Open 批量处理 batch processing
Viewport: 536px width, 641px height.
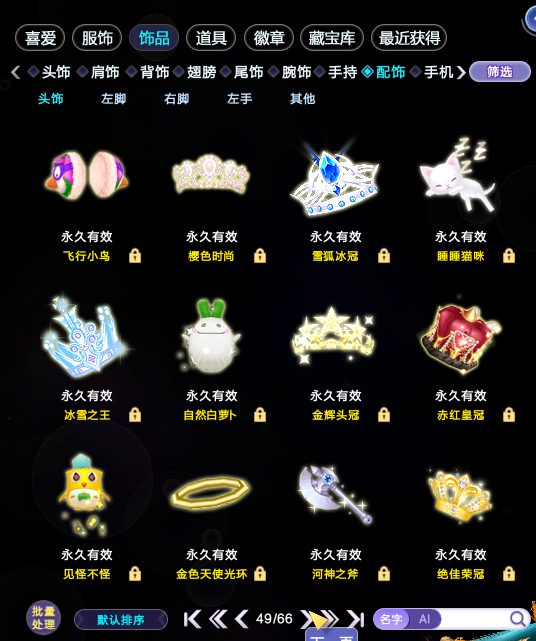coord(44,618)
